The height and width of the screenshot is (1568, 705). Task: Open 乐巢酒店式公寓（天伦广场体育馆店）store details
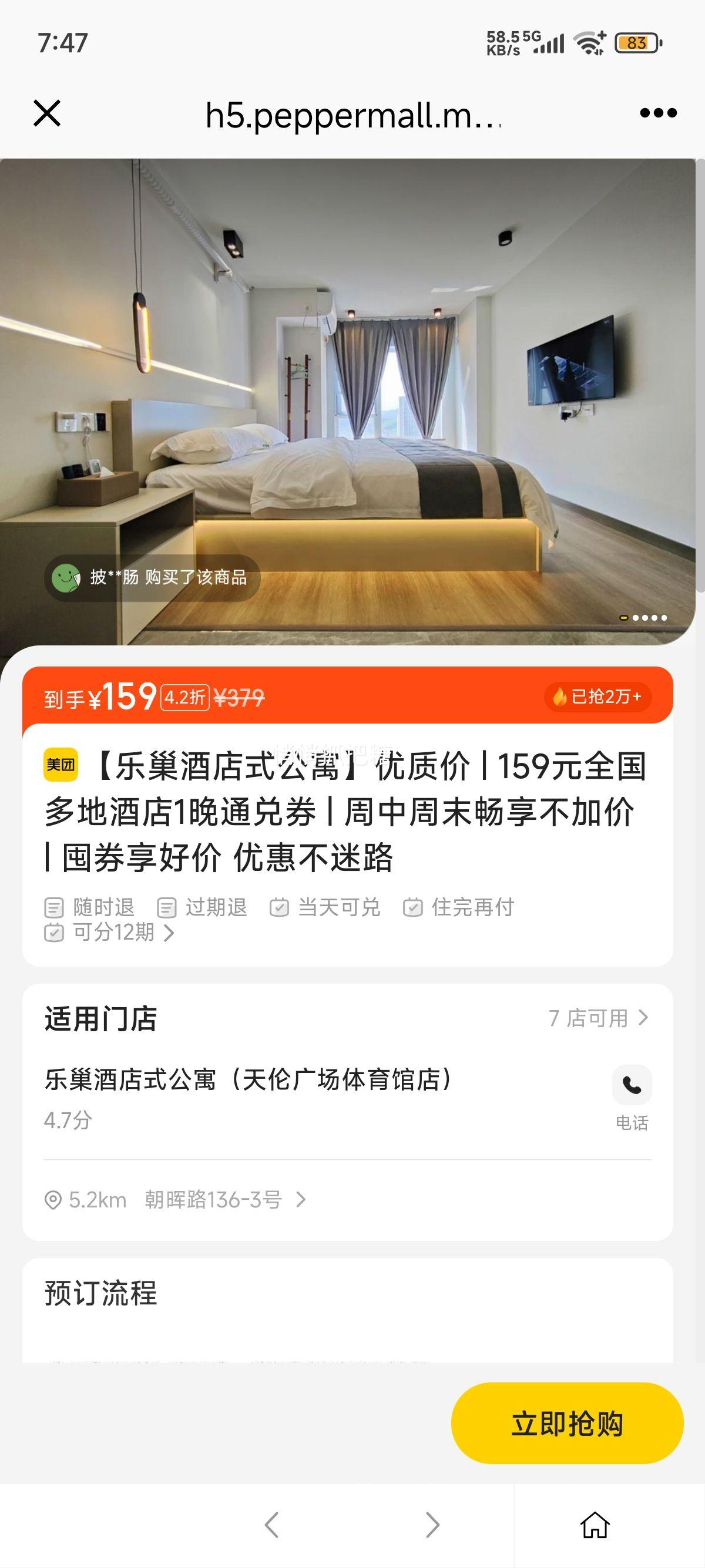248,1080
